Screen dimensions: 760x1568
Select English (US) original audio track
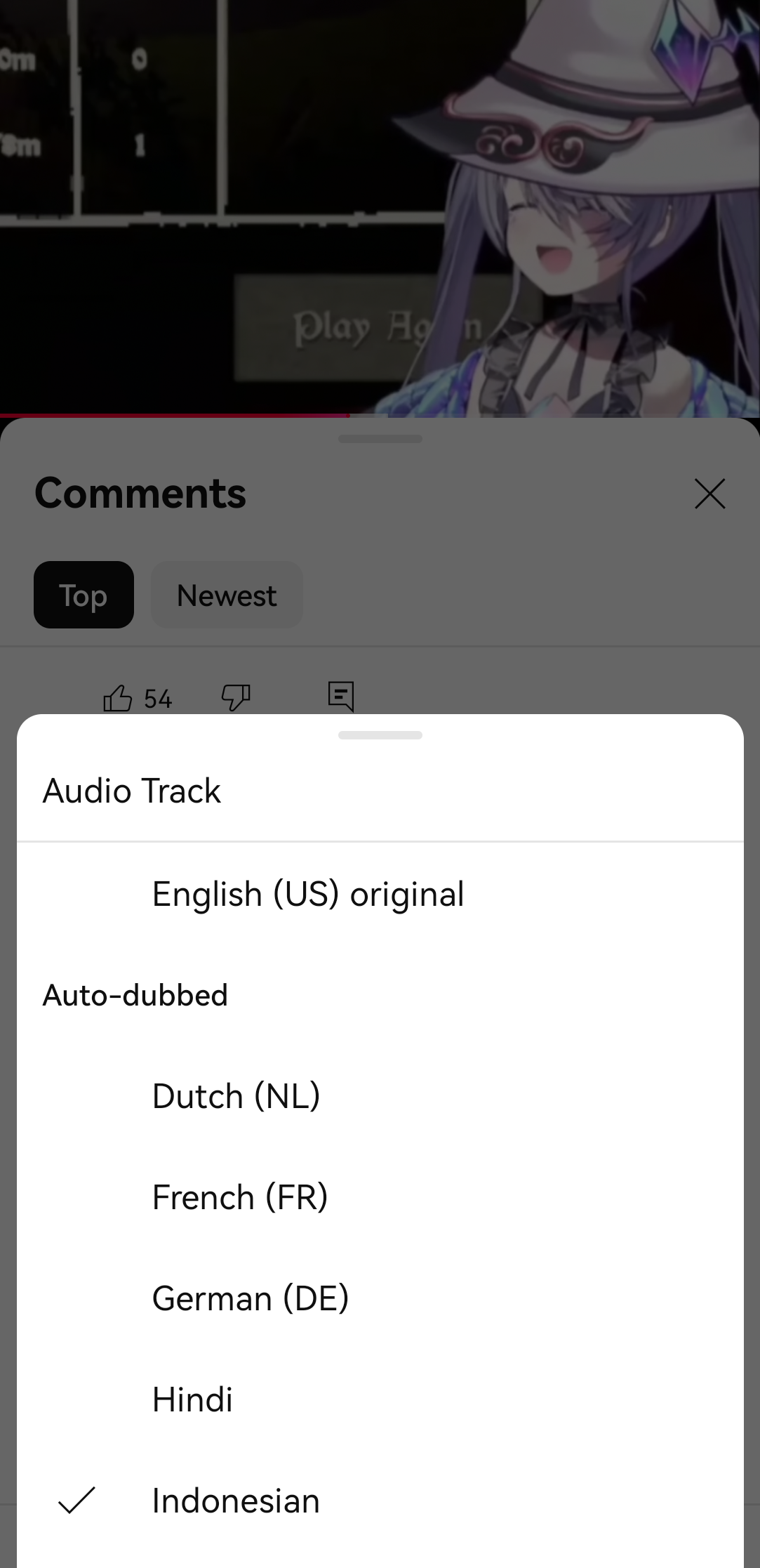click(307, 894)
